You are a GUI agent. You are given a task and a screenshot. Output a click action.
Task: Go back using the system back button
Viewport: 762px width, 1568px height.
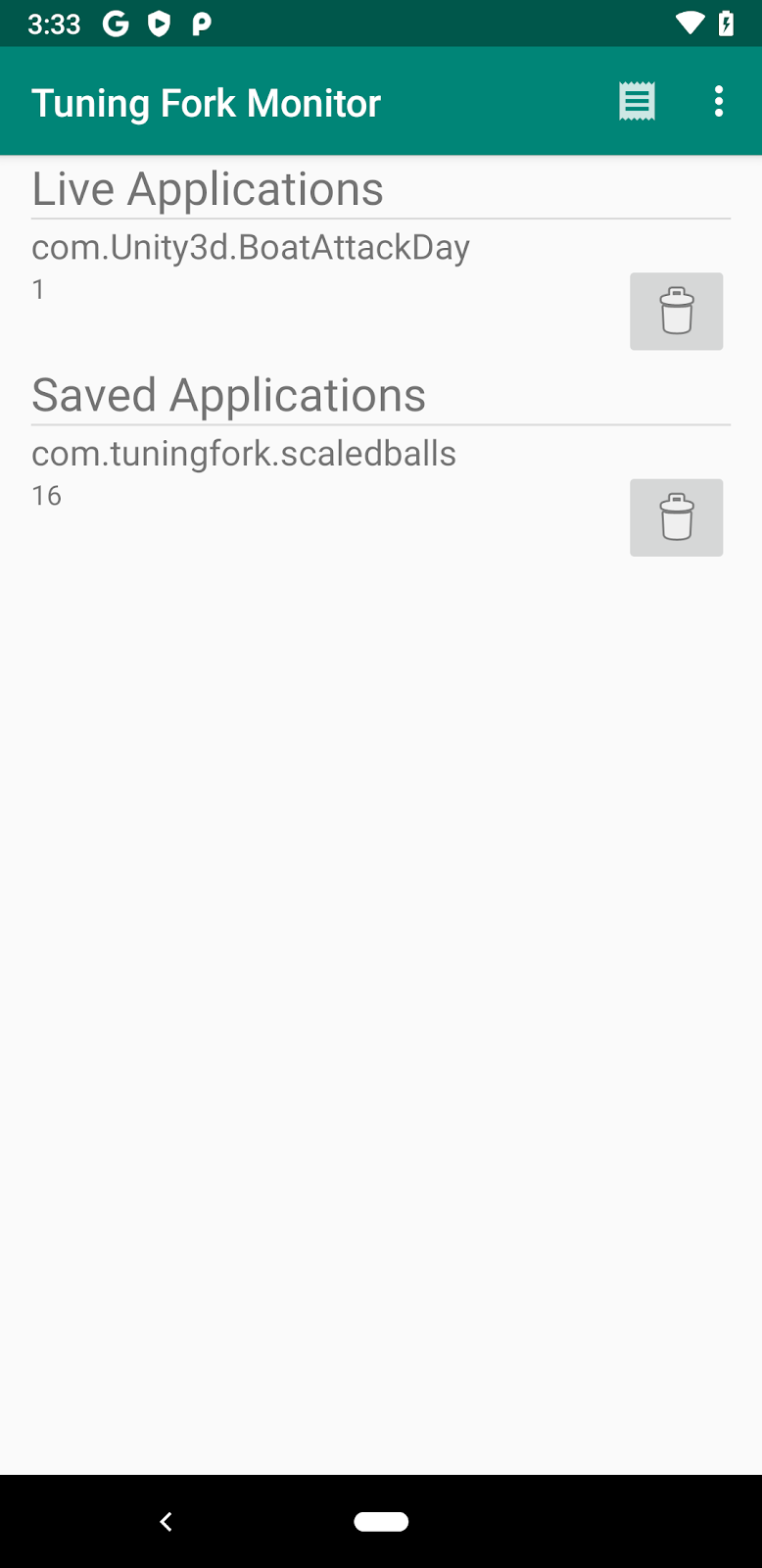(166, 1521)
